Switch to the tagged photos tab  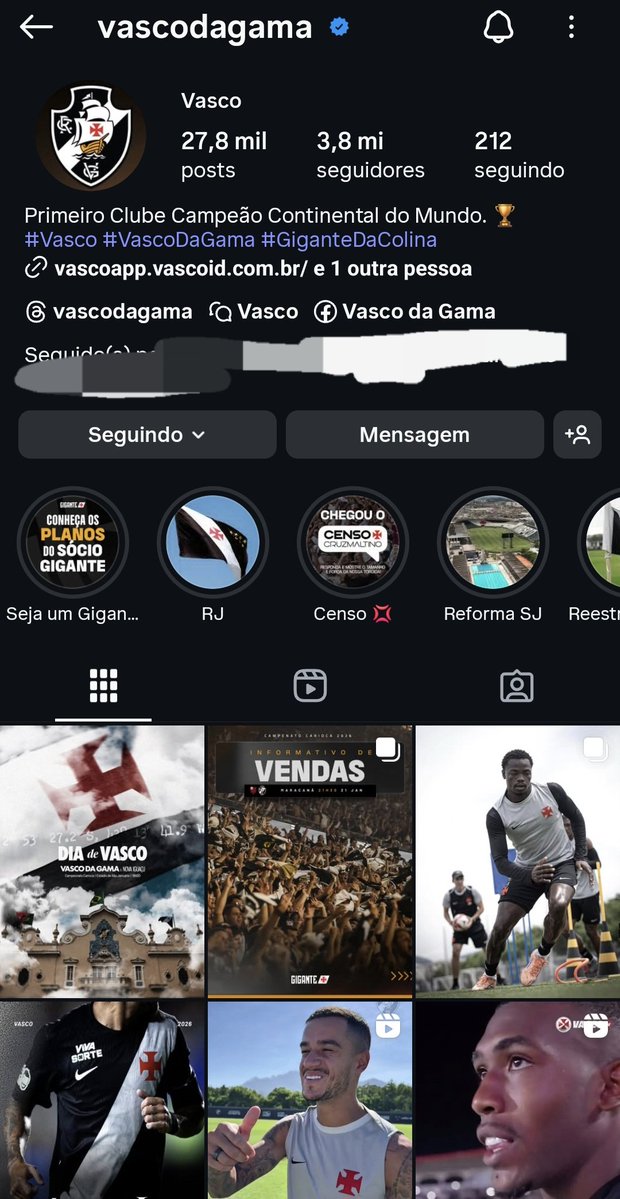coord(516,686)
